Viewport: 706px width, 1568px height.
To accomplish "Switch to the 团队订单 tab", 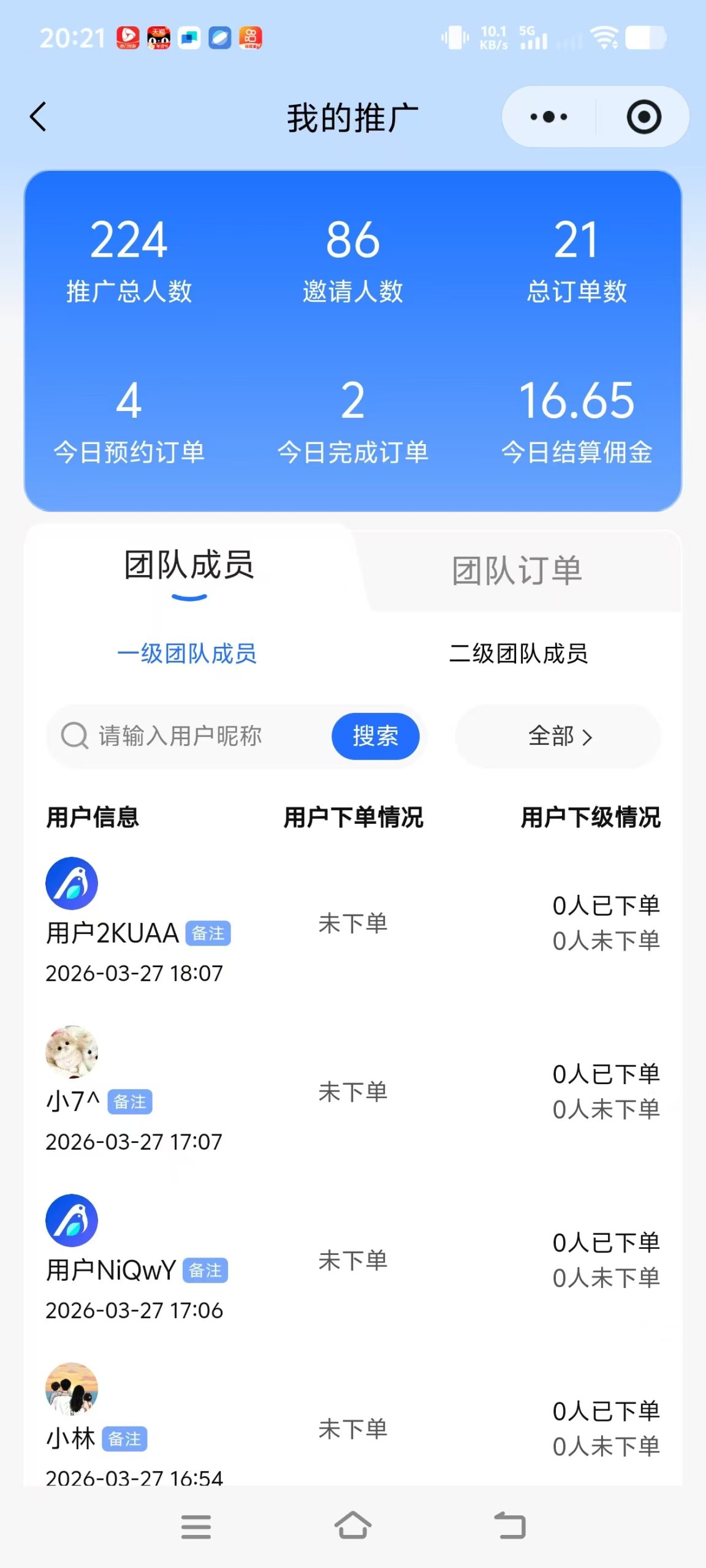I will [517, 570].
